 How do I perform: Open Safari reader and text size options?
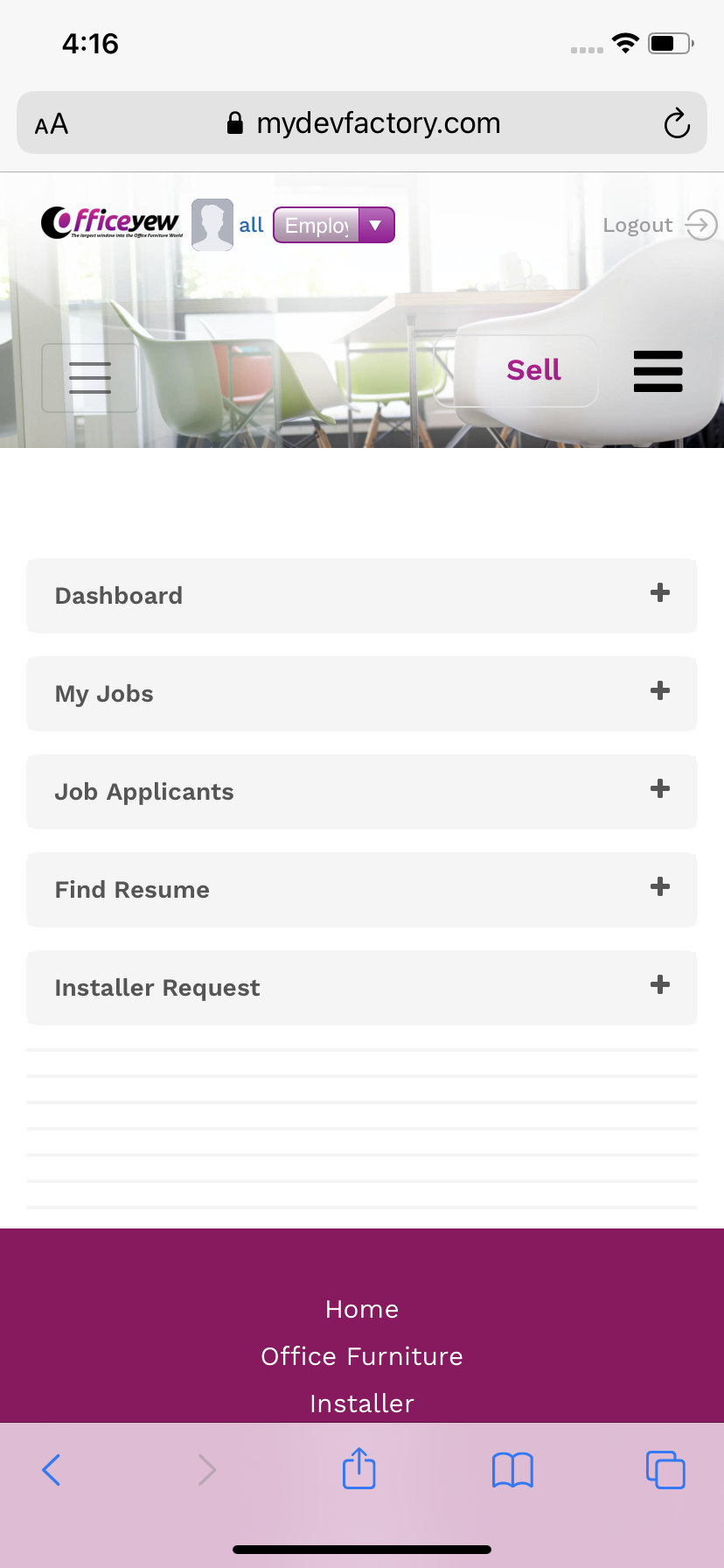[52, 124]
